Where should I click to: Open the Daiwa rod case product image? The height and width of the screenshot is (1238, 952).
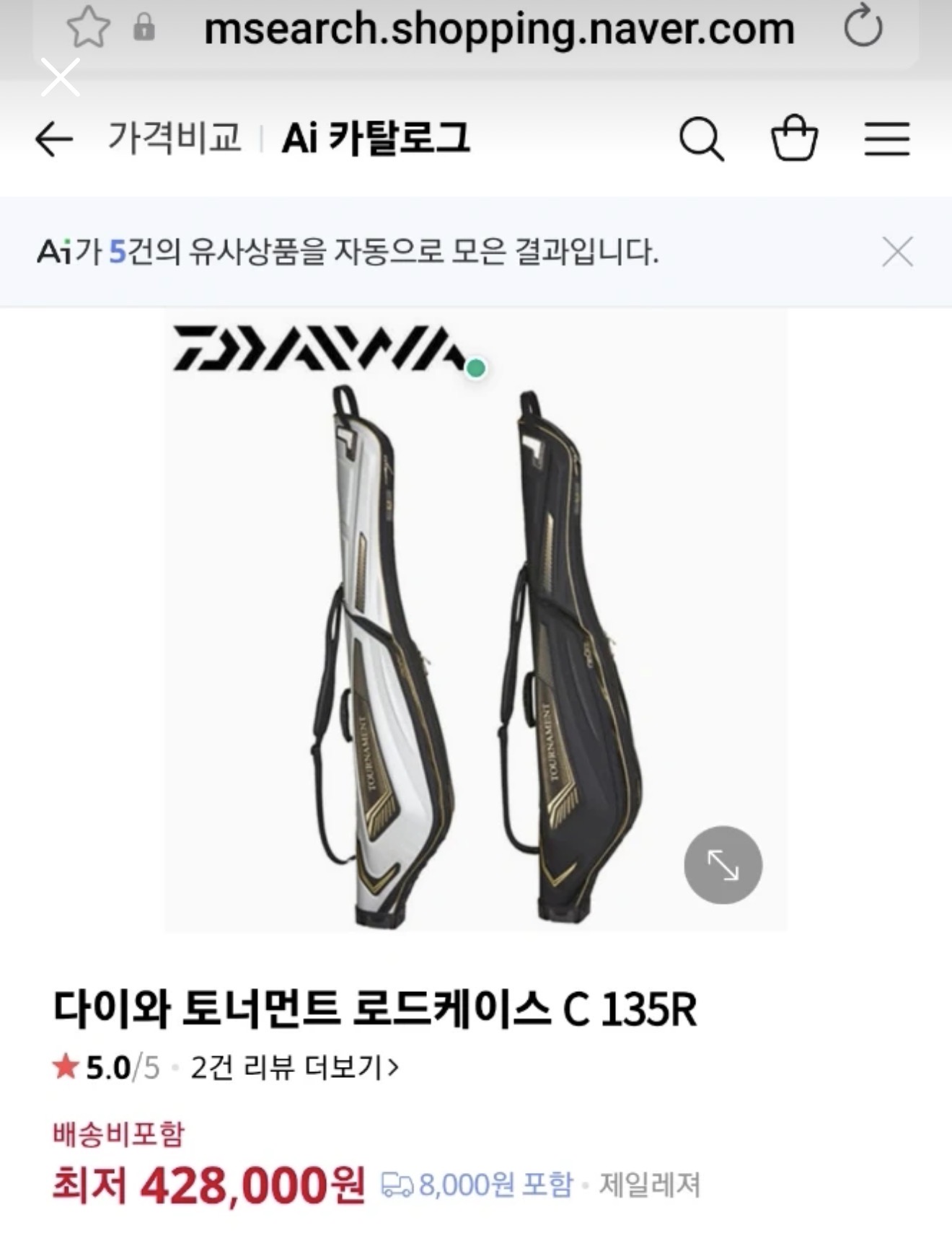click(x=476, y=620)
